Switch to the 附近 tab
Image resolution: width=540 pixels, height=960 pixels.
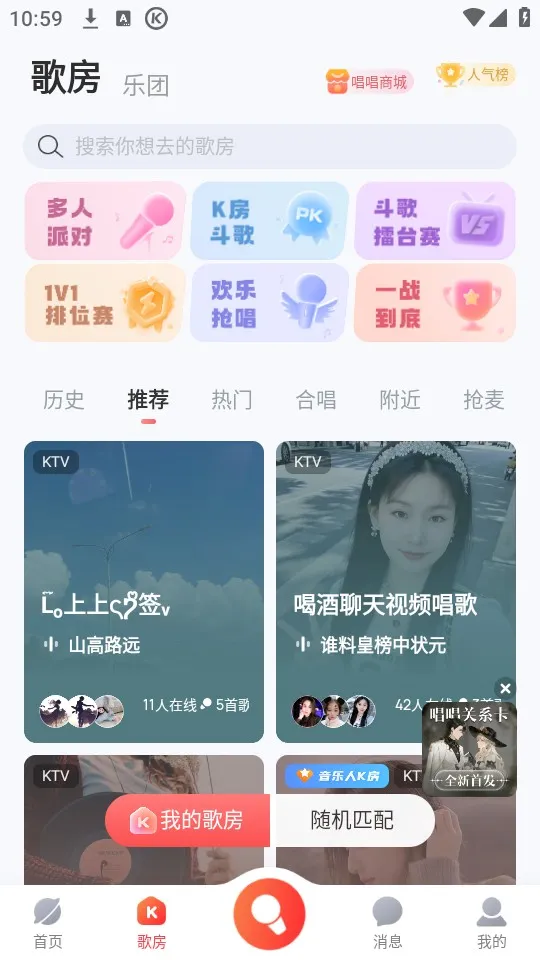pos(400,400)
